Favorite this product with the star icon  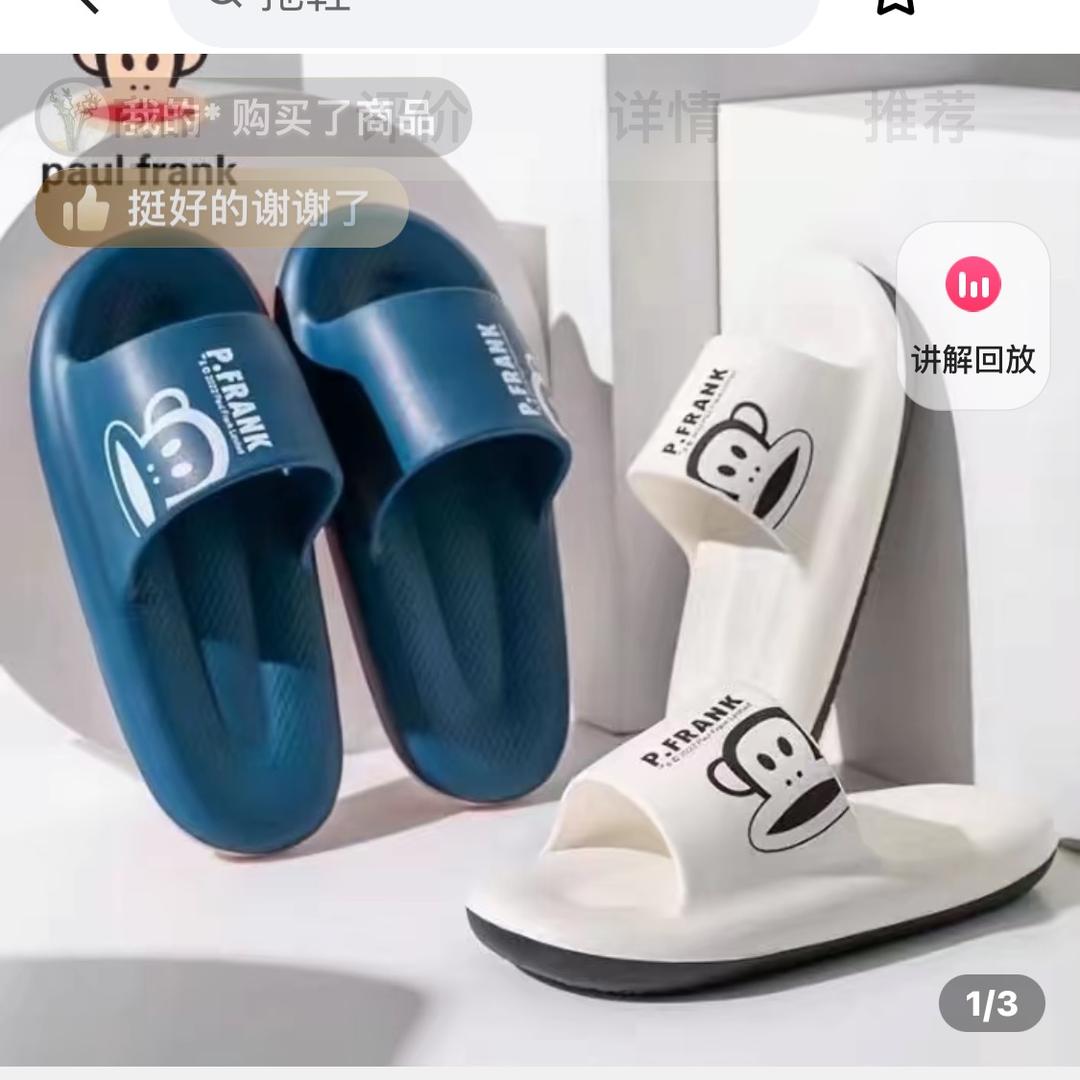(895, 6)
